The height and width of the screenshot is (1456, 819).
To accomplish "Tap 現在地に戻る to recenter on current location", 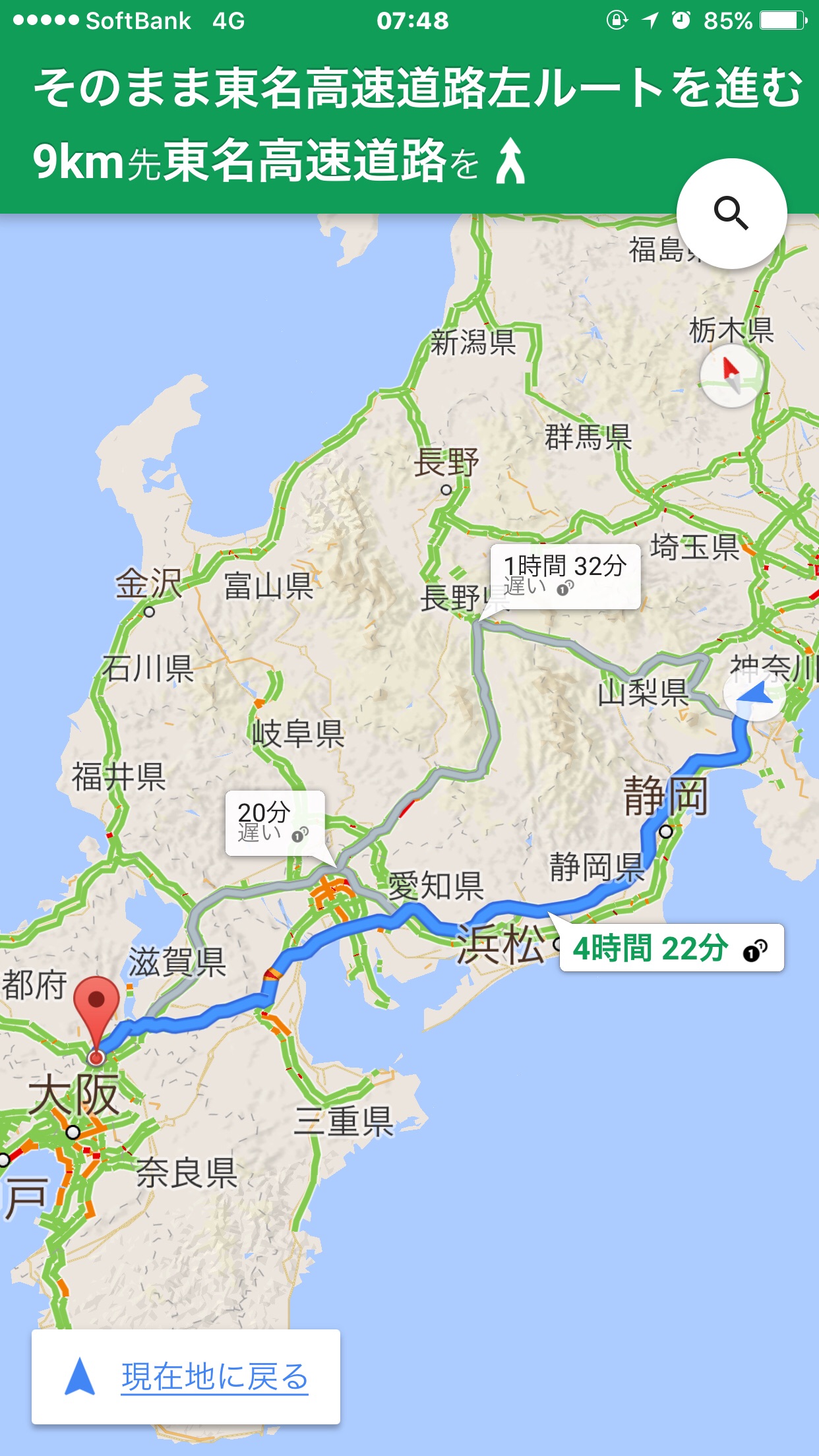I will point(186,1377).
